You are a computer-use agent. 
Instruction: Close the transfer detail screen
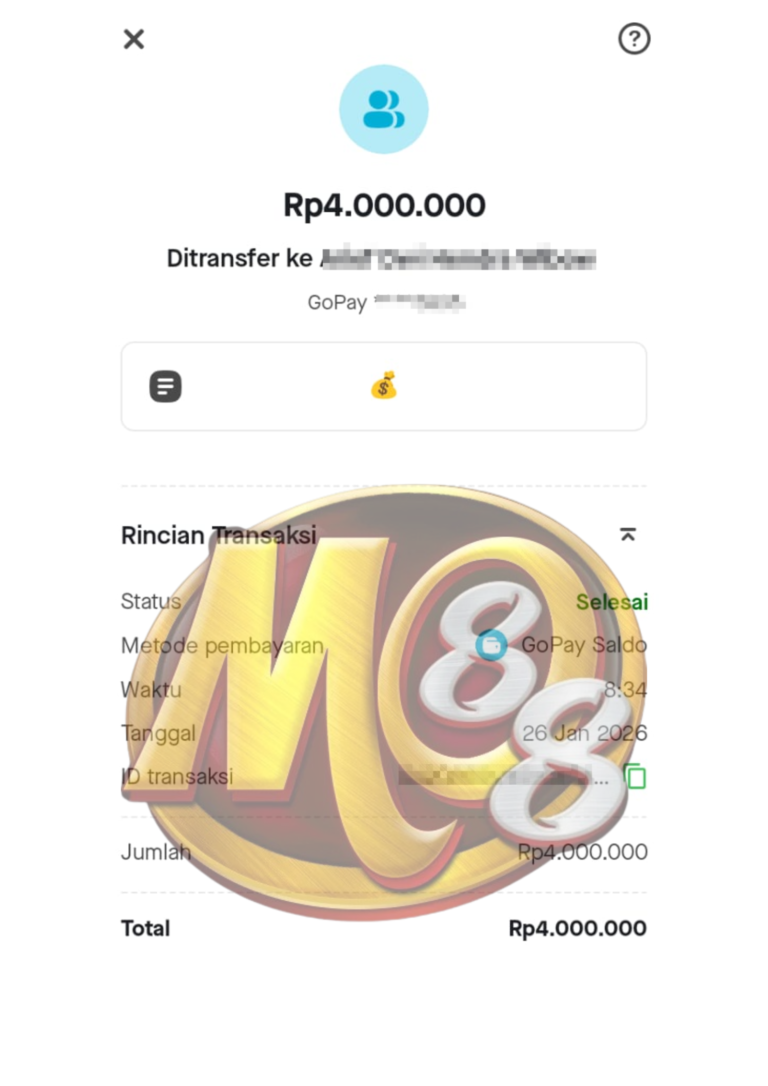[x=132, y=39]
